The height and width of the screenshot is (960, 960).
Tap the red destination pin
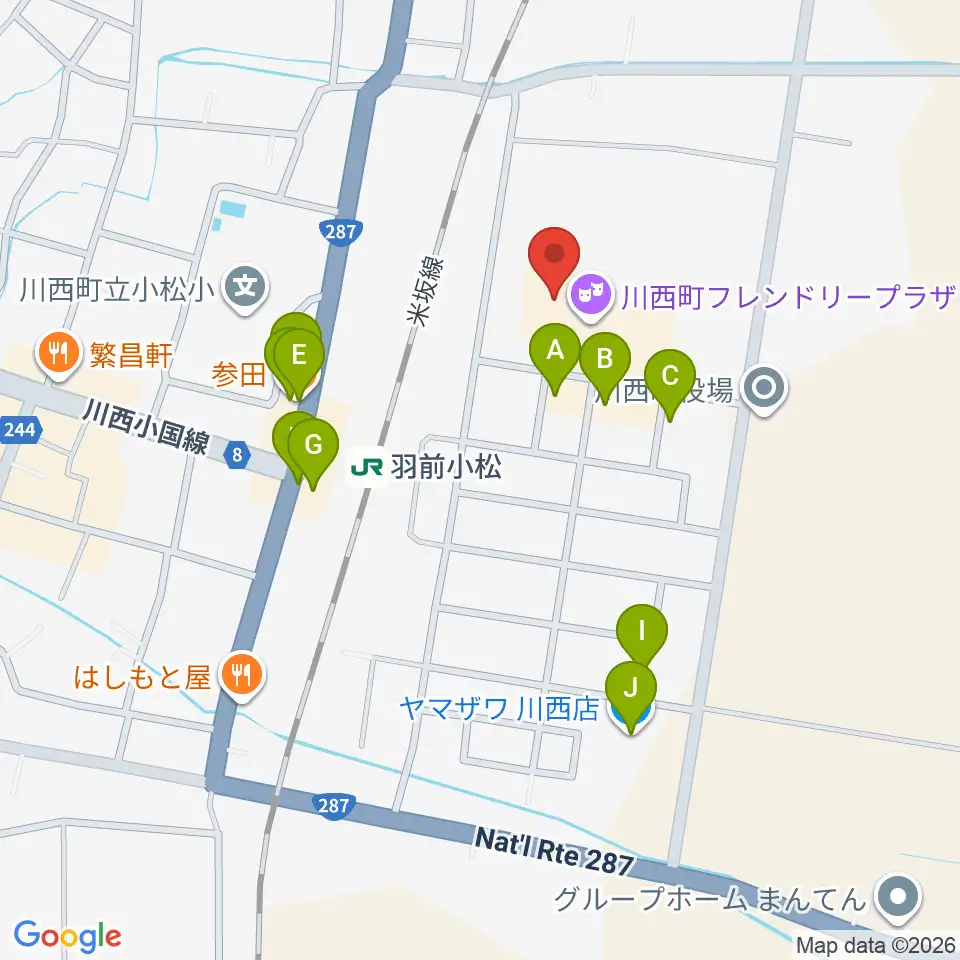coord(554,261)
